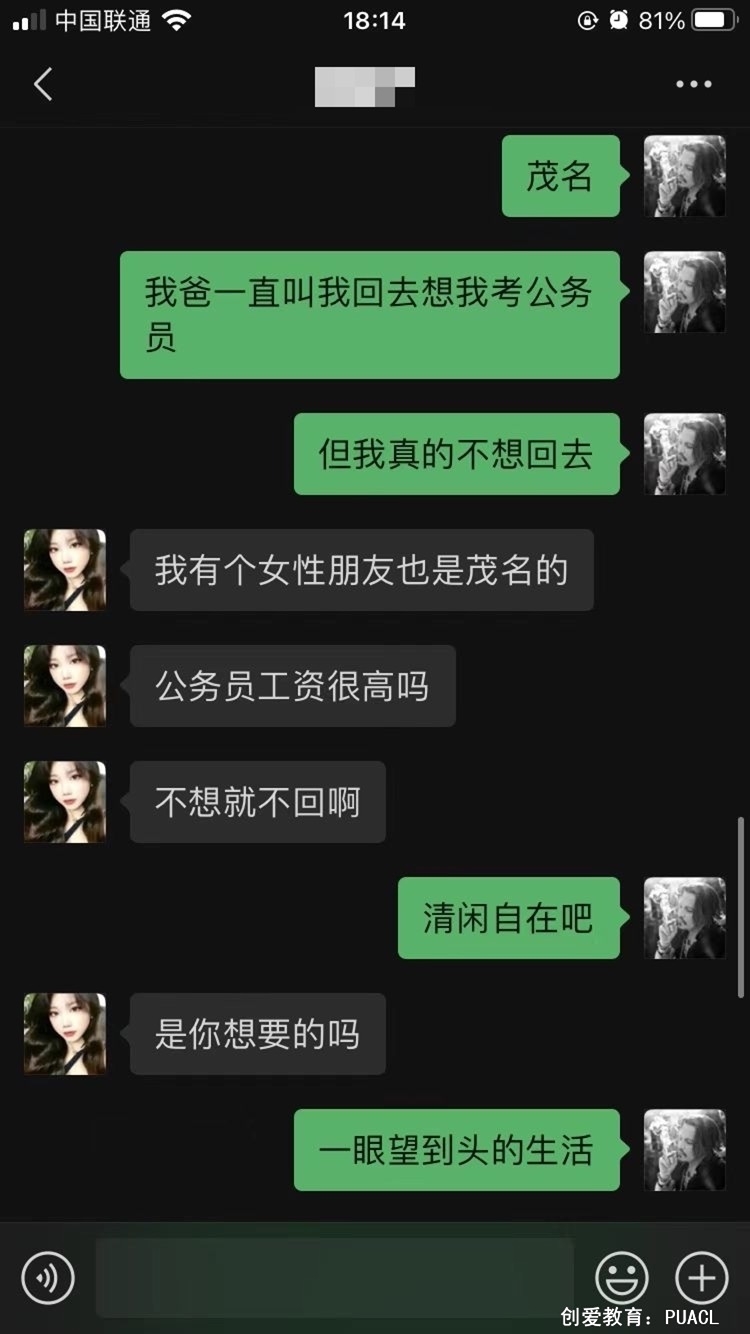The width and height of the screenshot is (750, 1334).
Task: Open contact avatar beside 是你想要的吗
Action: pos(65,1034)
